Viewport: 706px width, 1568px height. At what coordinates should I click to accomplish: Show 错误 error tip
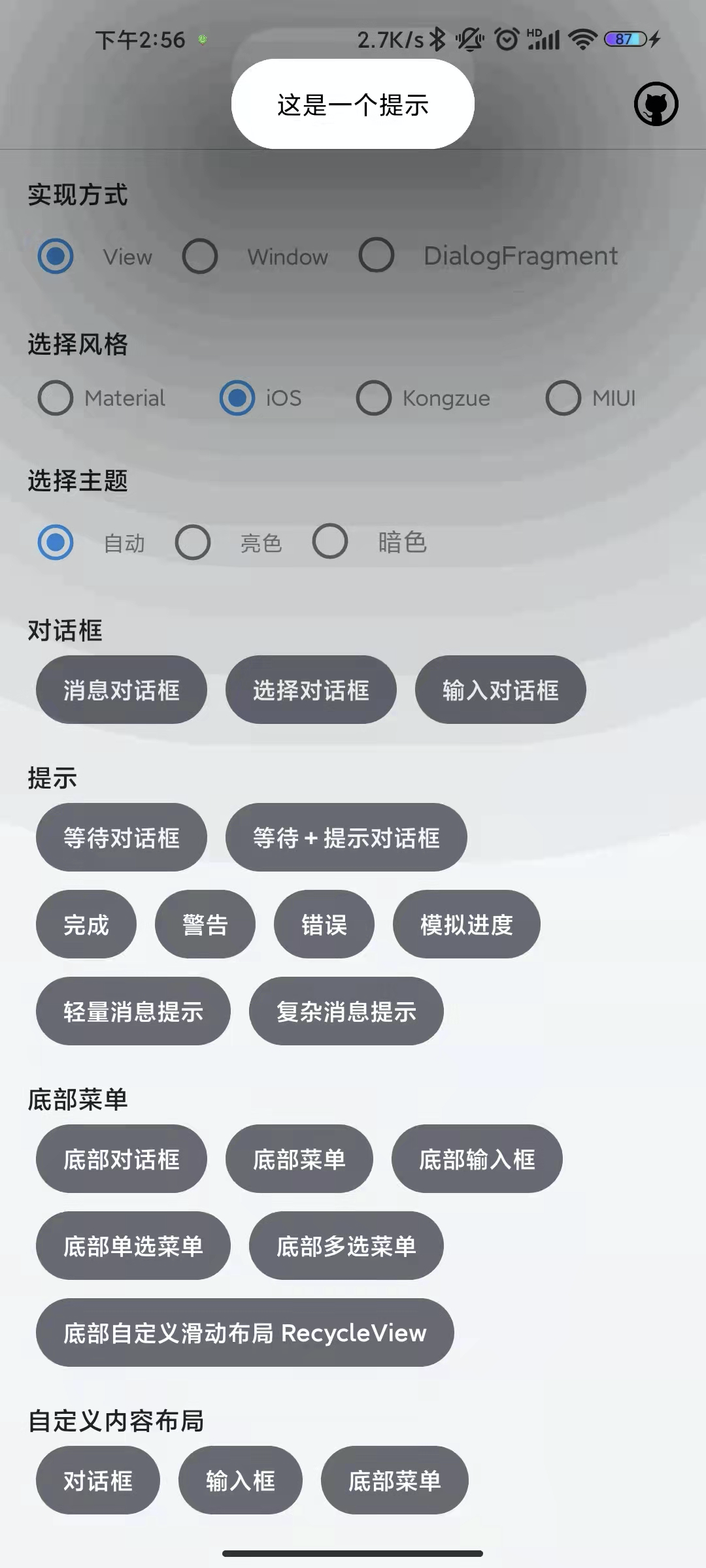coord(324,924)
